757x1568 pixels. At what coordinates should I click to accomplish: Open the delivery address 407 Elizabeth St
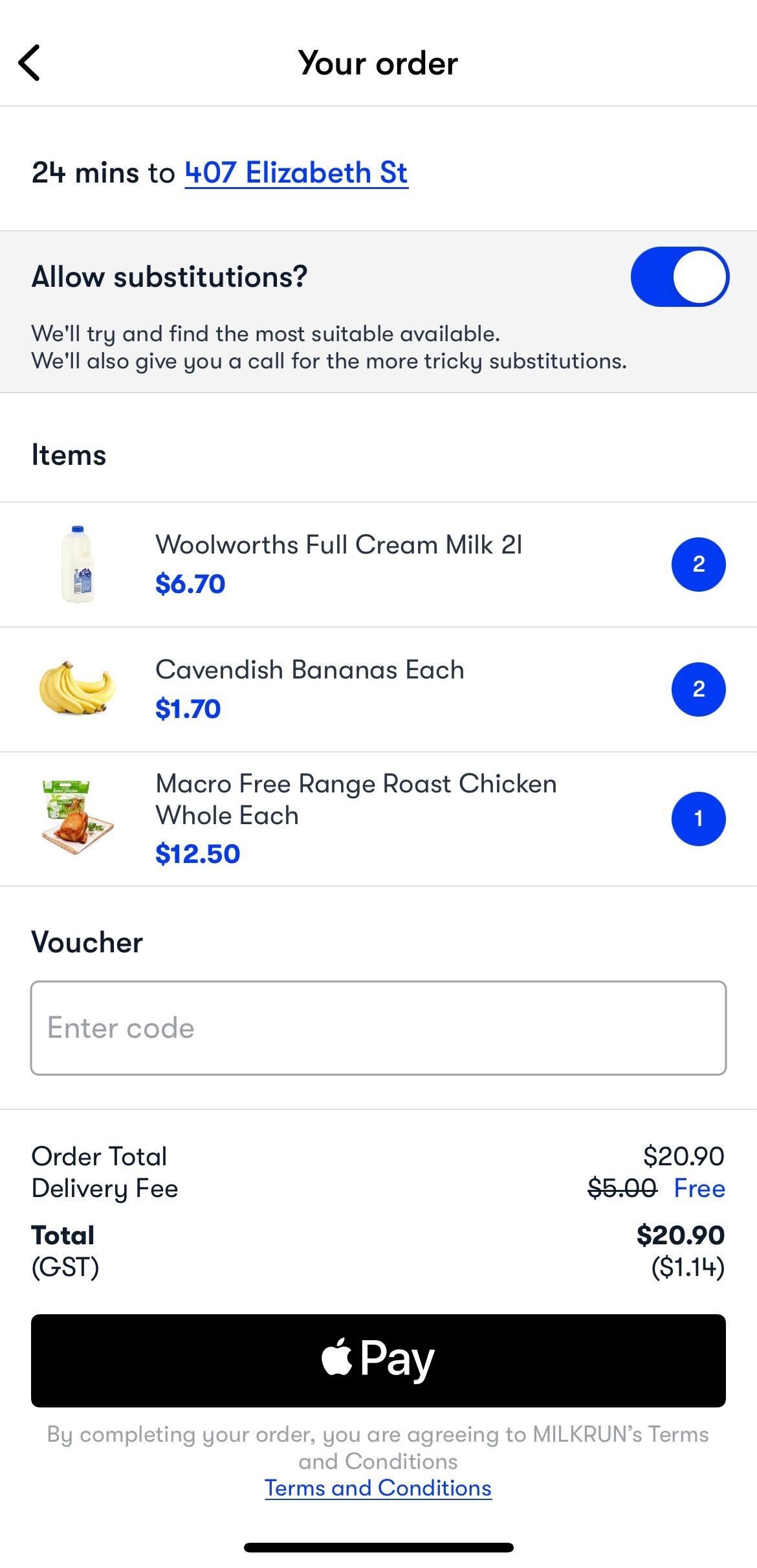coord(296,172)
